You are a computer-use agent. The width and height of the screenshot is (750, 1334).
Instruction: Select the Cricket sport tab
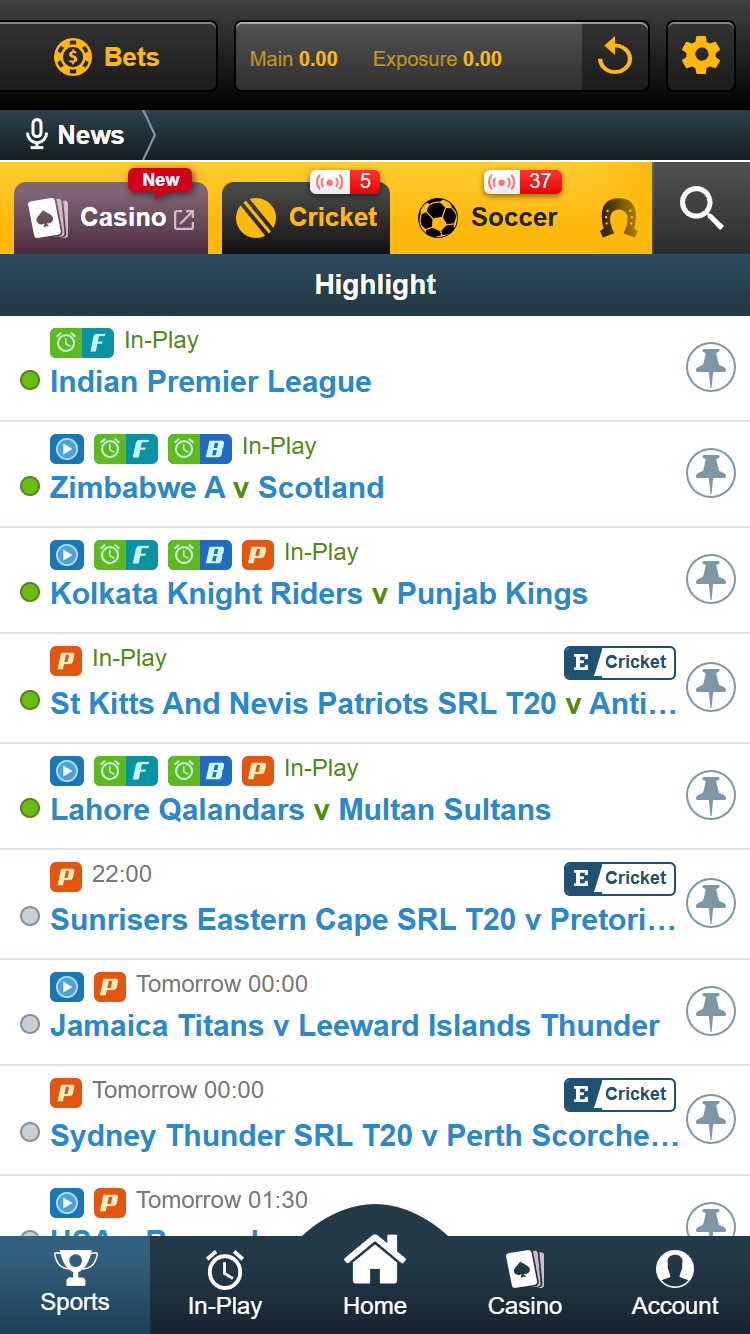click(x=306, y=217)
